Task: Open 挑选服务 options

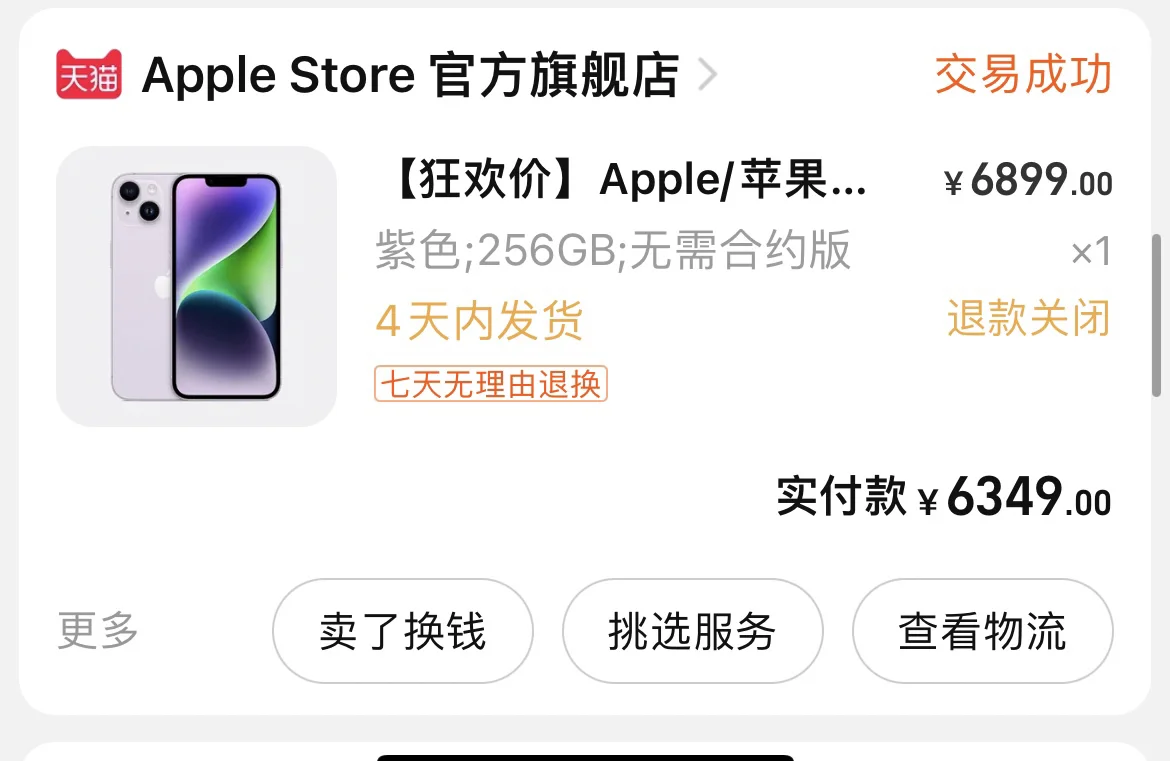Action: coord(692,632)
